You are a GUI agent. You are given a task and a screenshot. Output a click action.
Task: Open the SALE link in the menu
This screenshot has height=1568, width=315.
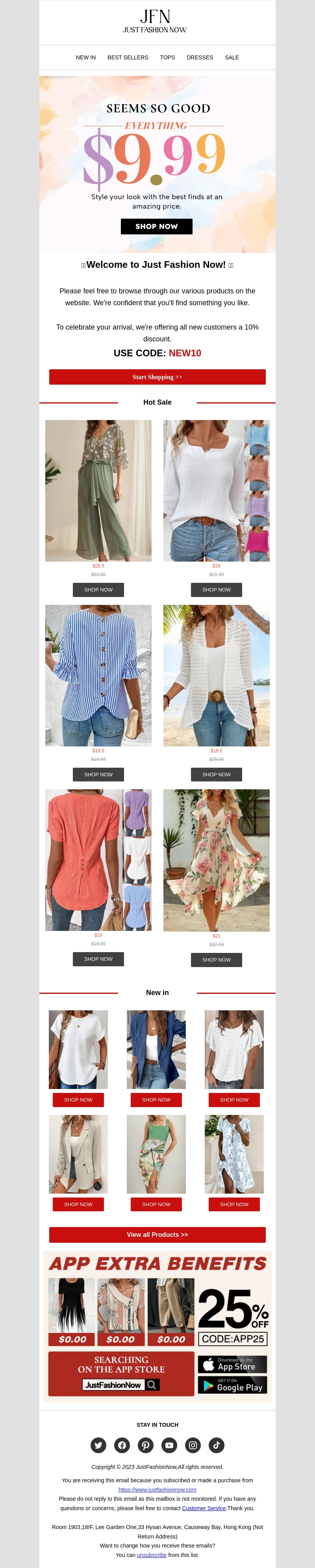232,58
